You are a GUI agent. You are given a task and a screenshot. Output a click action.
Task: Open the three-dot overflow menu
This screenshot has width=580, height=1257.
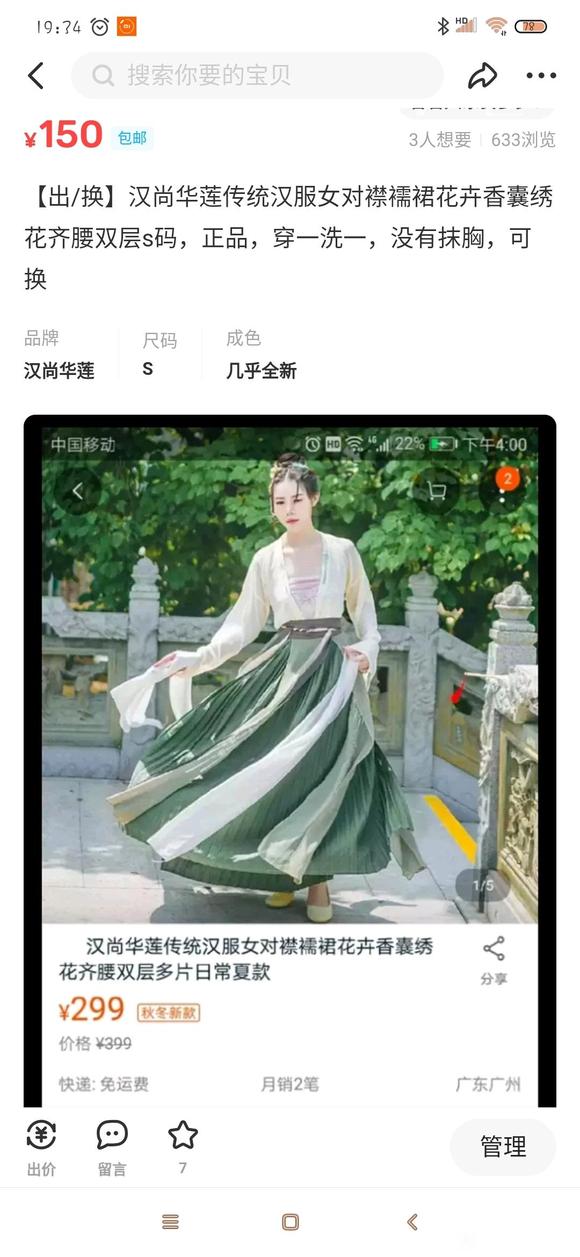pyautogui.click(x=541, y=76)
